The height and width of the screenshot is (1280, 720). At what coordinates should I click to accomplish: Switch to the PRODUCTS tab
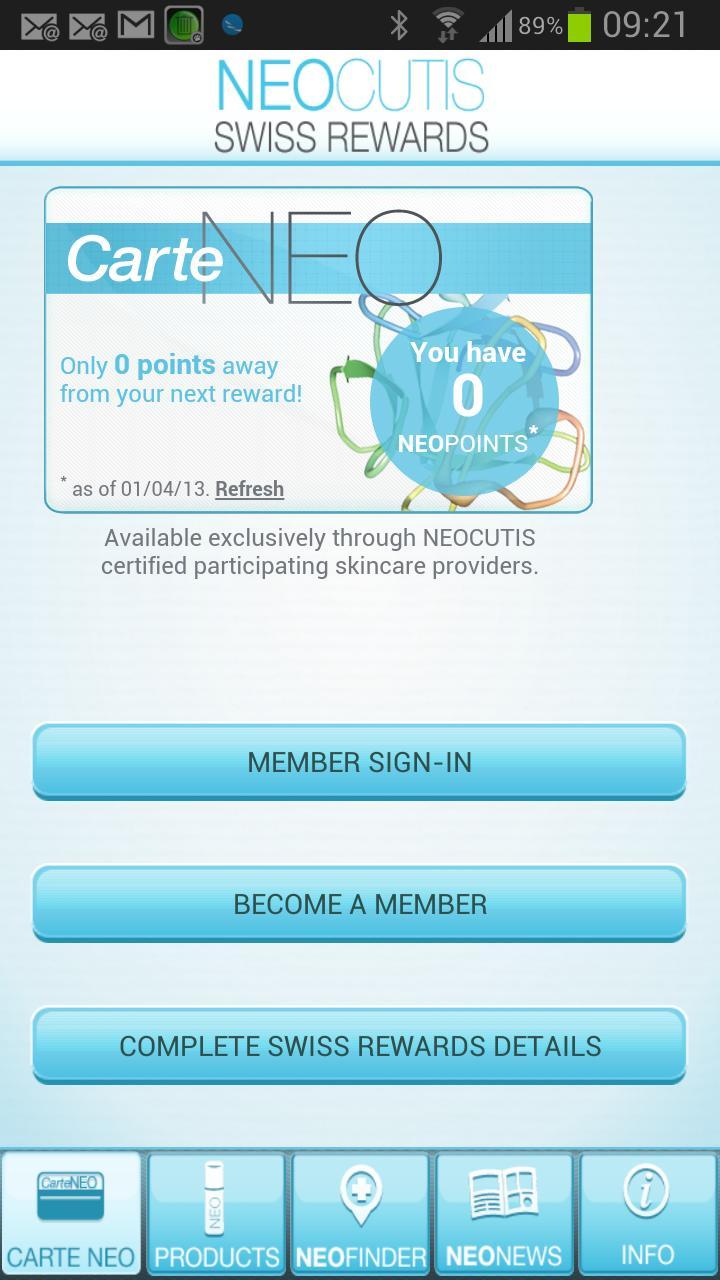[215, 1212]
